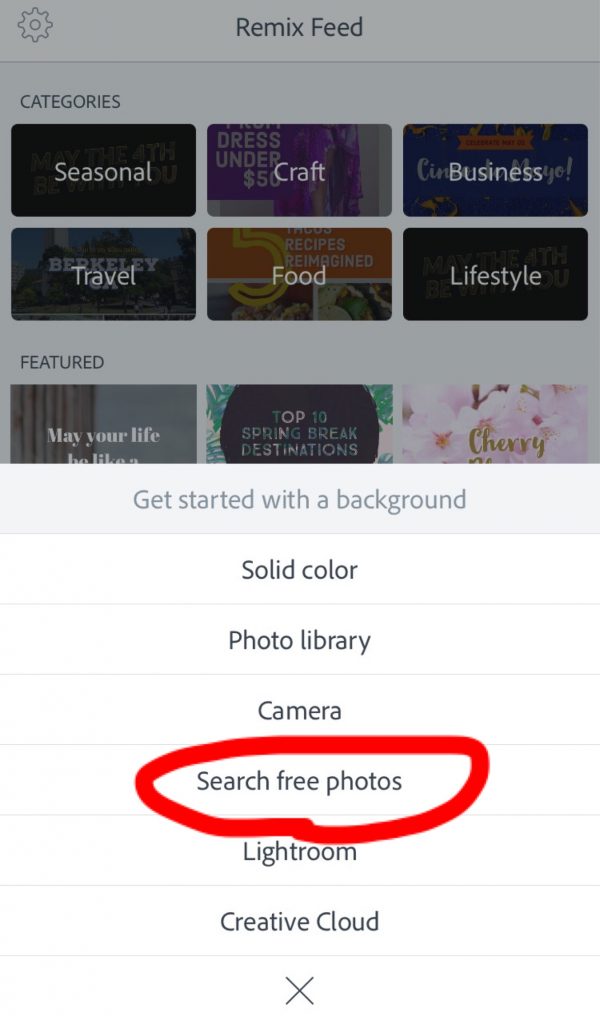The image size is (600, 1024).
Task: Select the Camera option
Action: pyautogui.click(x=299, y=711)
